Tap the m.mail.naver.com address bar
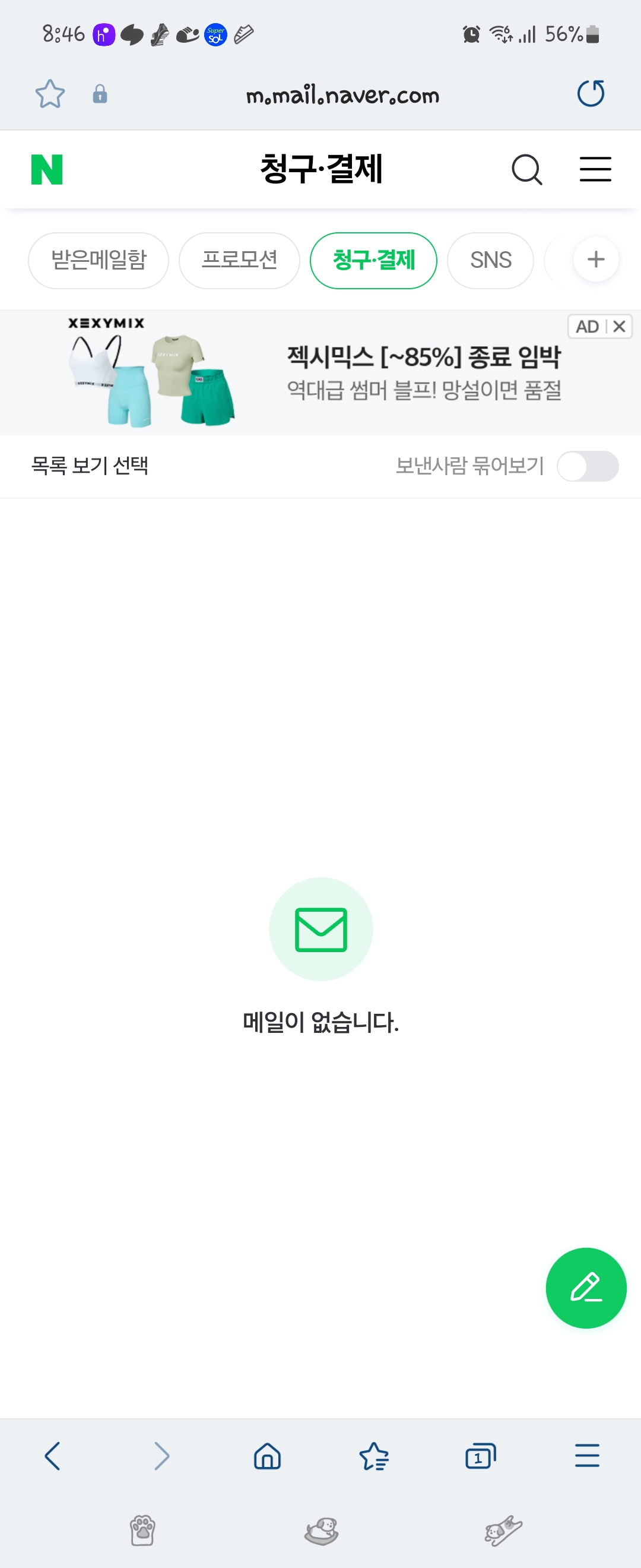The height and width of the screenshot is (1568, 641). pos(342,95)
